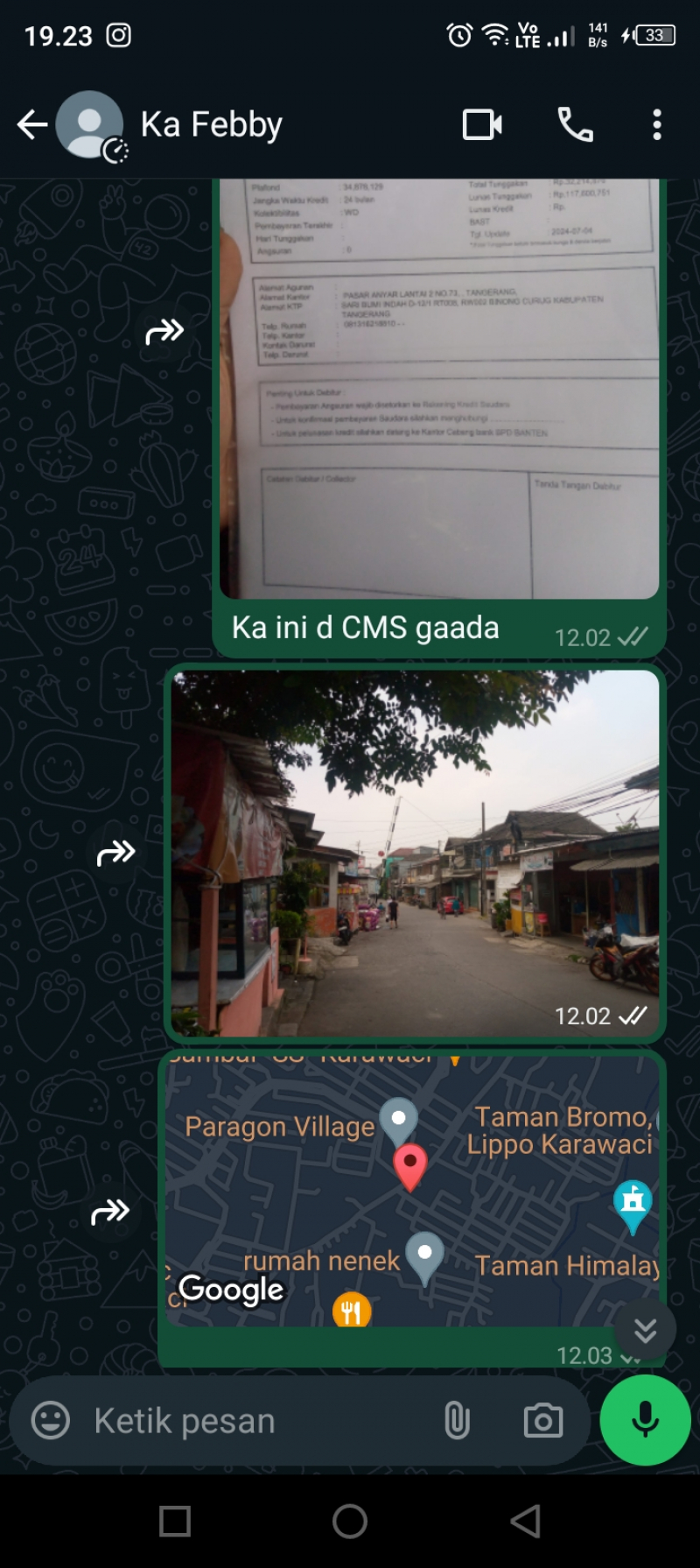The image size is (700, 1568).
Task: Open the attachment paperclip menu
Action: pos(457,1420)
